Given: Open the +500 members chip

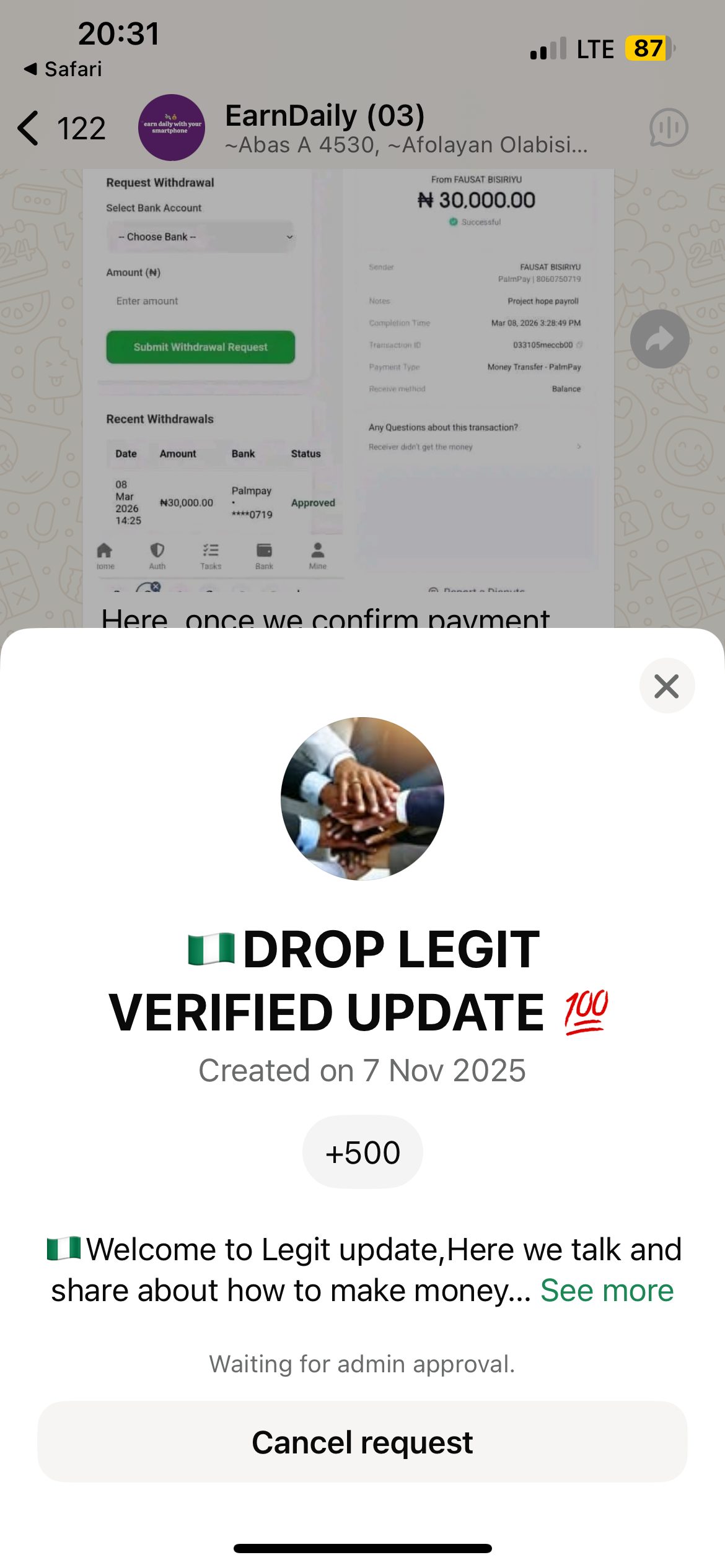Looking at the screenshot, I should point(362,1152).
